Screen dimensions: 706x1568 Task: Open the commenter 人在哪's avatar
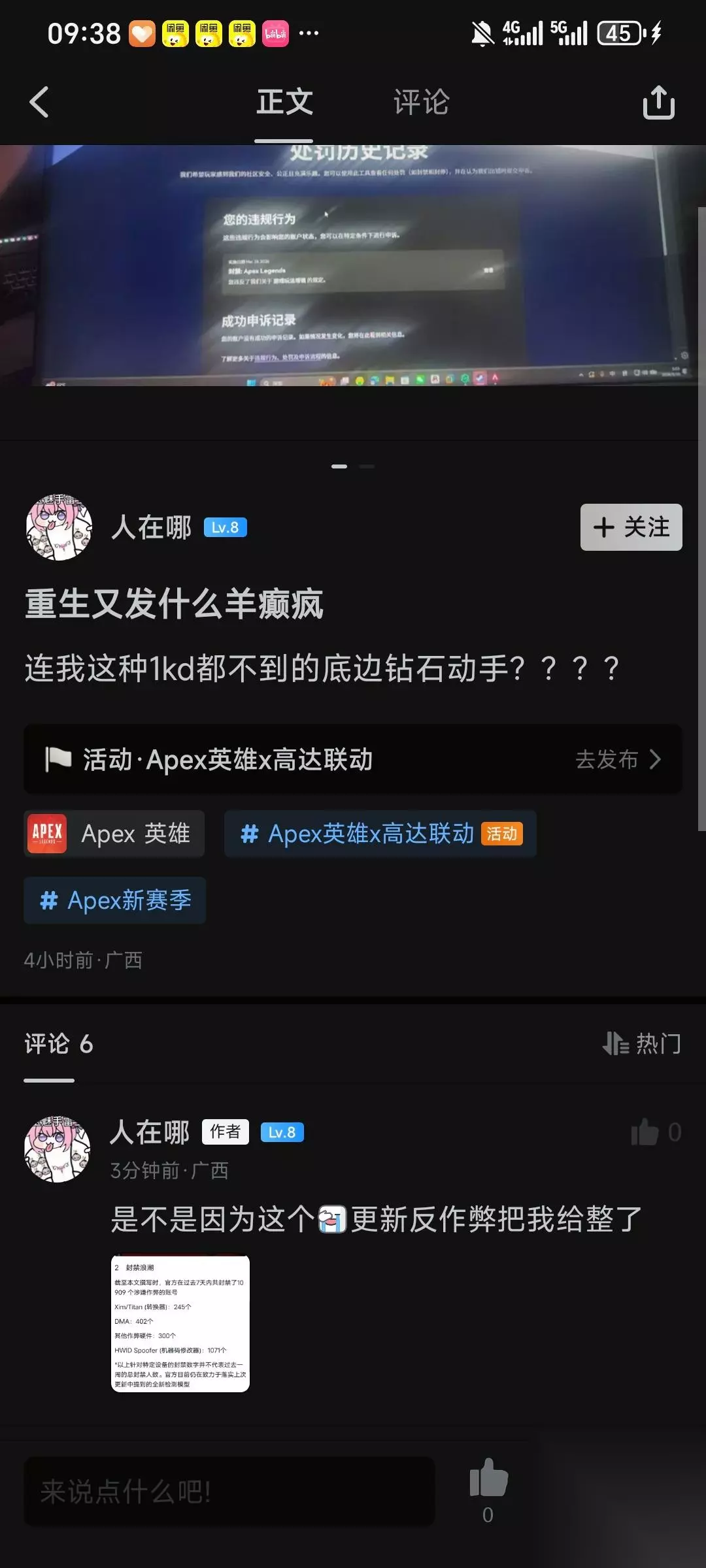(58, 1149)
